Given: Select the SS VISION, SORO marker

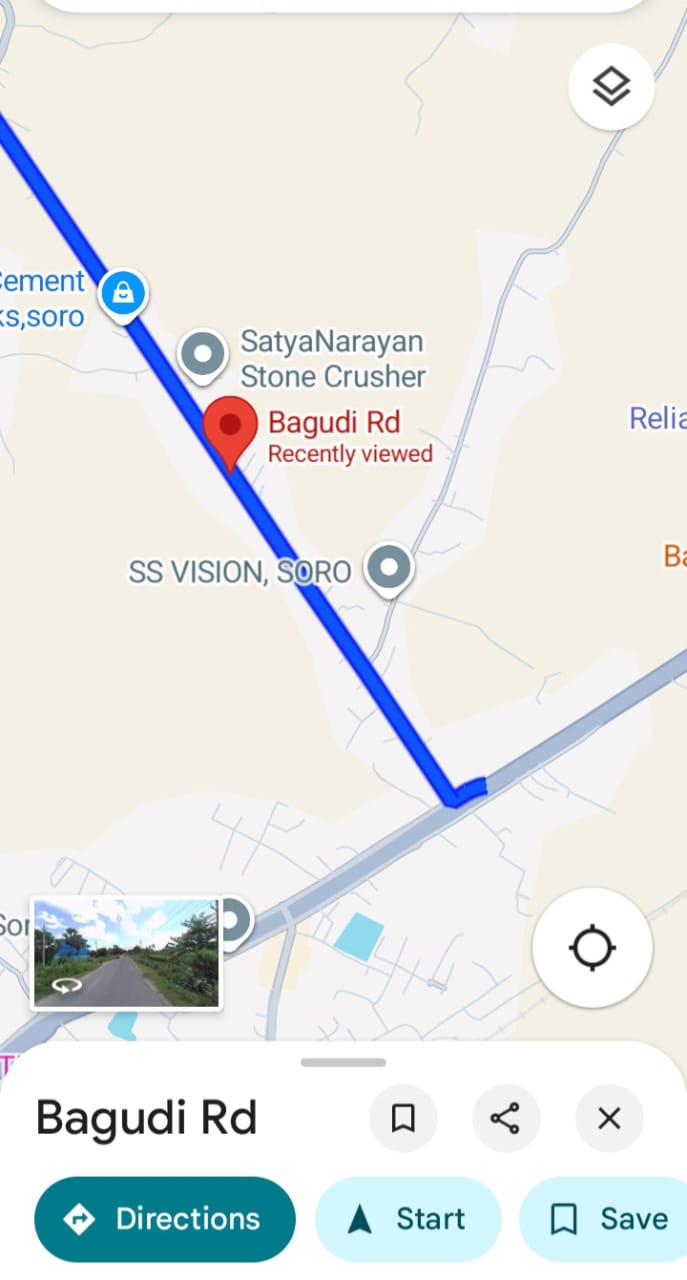Looking at the screenshot, I should point(389,568).
